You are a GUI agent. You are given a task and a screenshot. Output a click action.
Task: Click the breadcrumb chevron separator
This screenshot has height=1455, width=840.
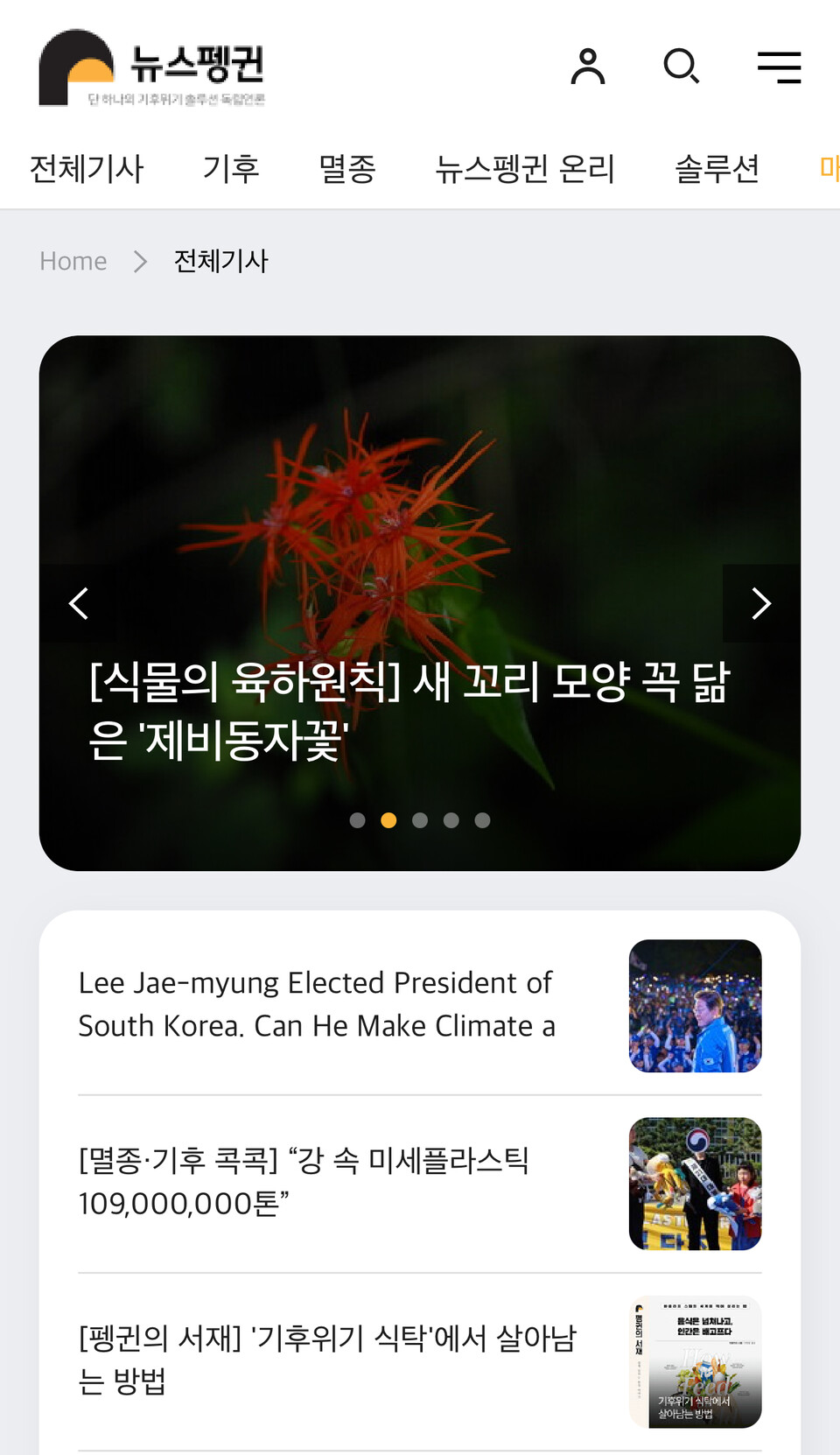pyautogui.click(x=140, y=261)
